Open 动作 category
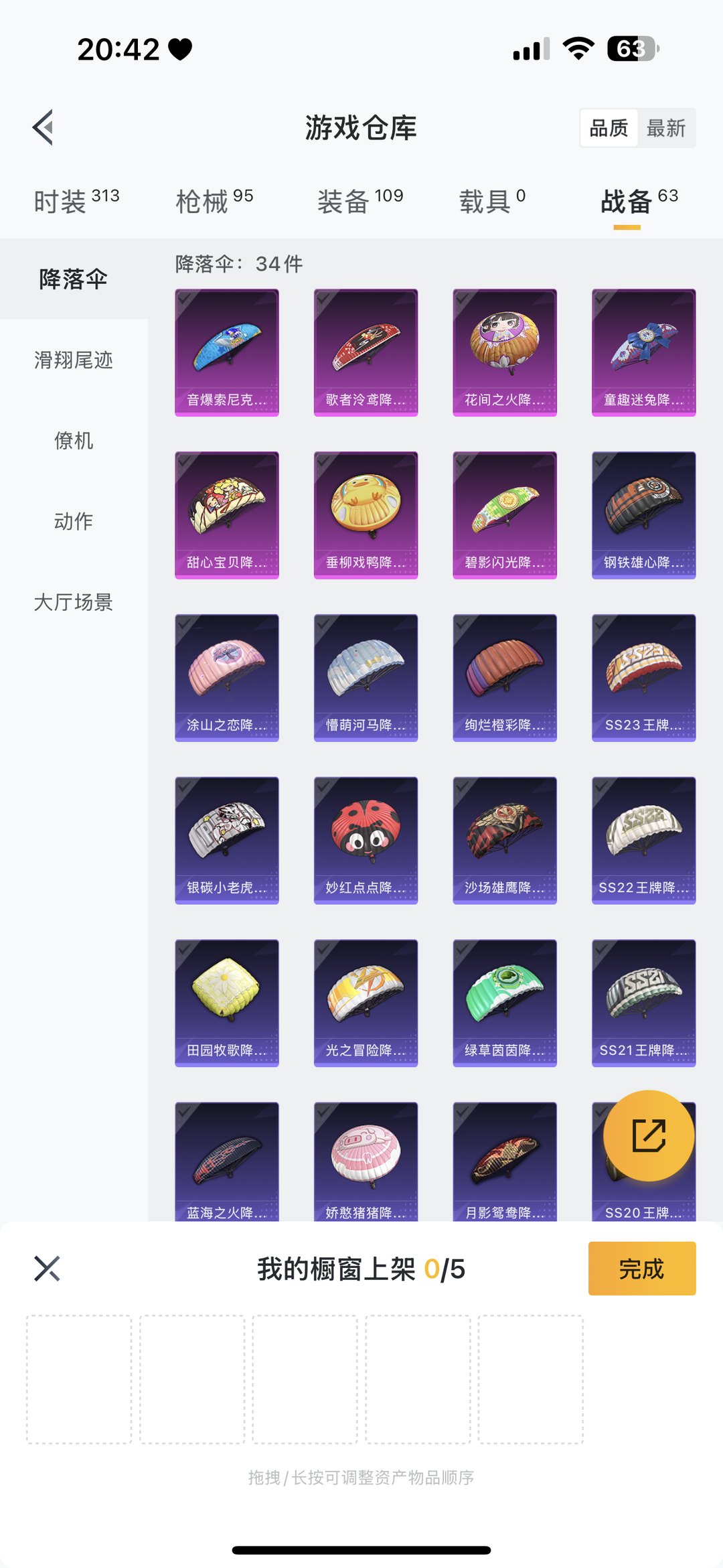 tap(74, 521)
